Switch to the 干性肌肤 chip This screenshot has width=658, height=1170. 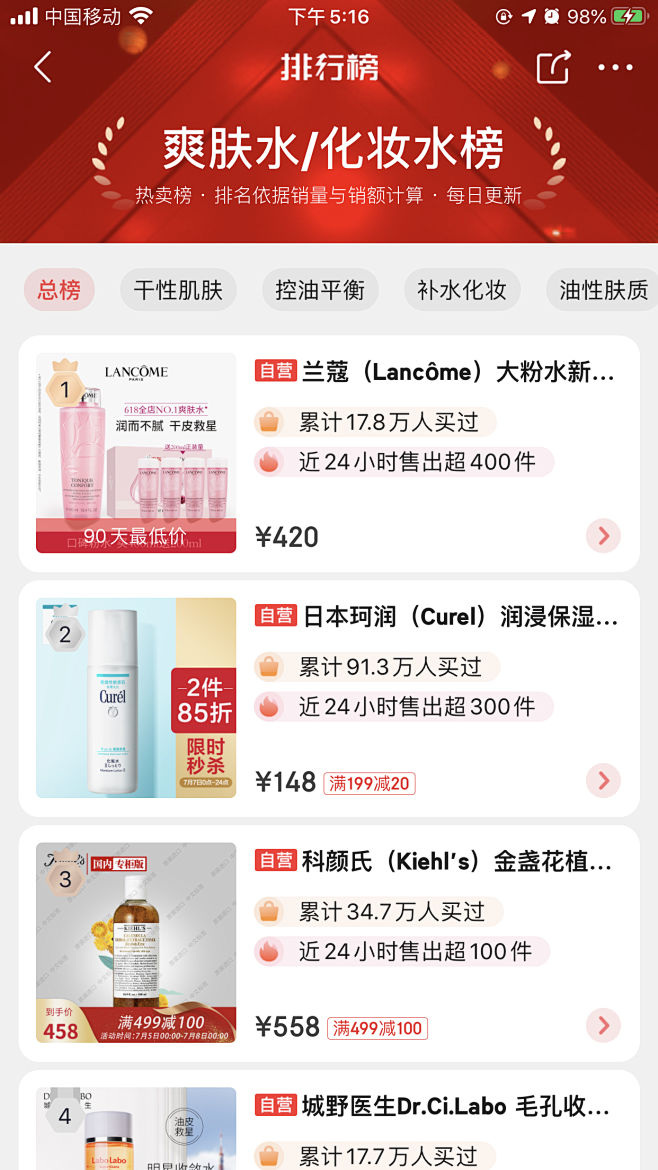178,290
